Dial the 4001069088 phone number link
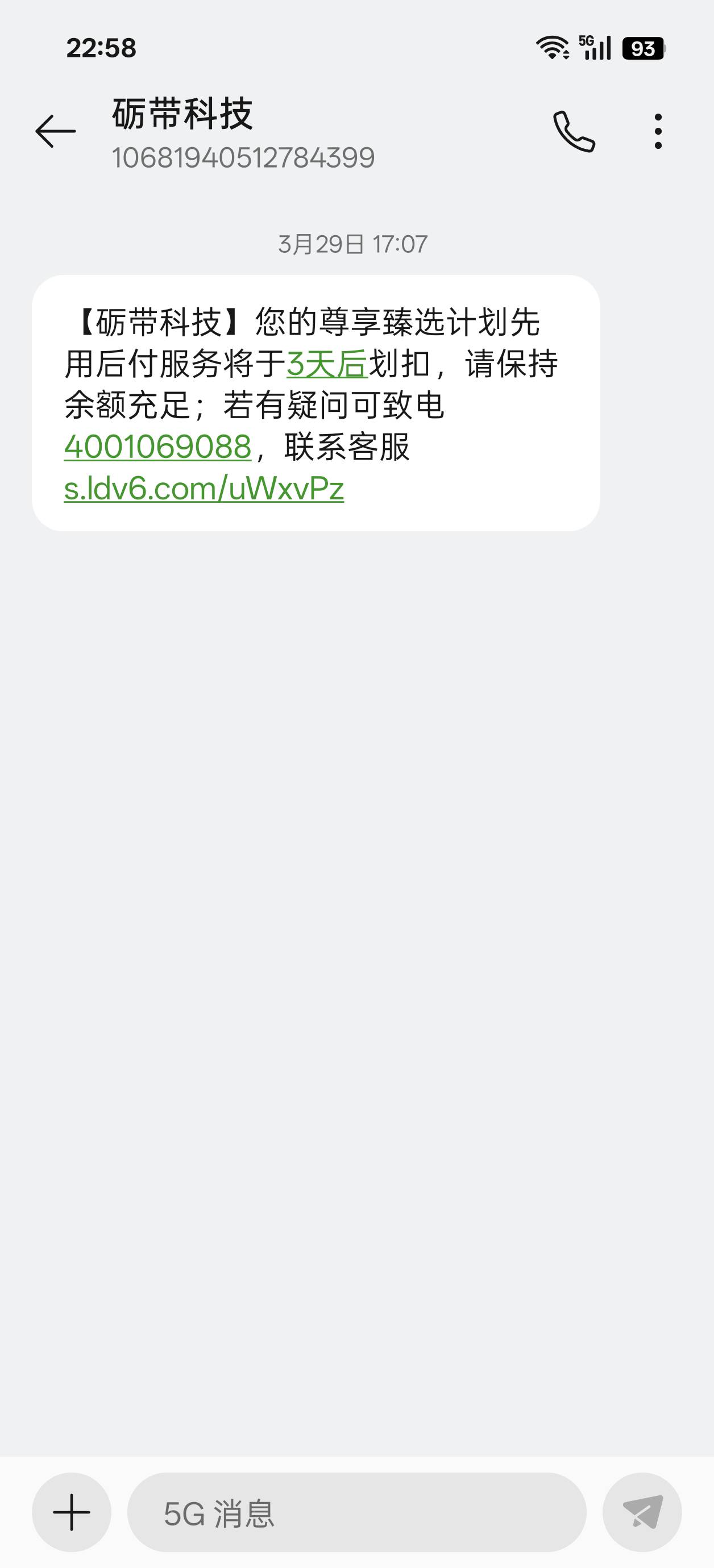The height and width of the screenshot is (1568, 714). 158,448
